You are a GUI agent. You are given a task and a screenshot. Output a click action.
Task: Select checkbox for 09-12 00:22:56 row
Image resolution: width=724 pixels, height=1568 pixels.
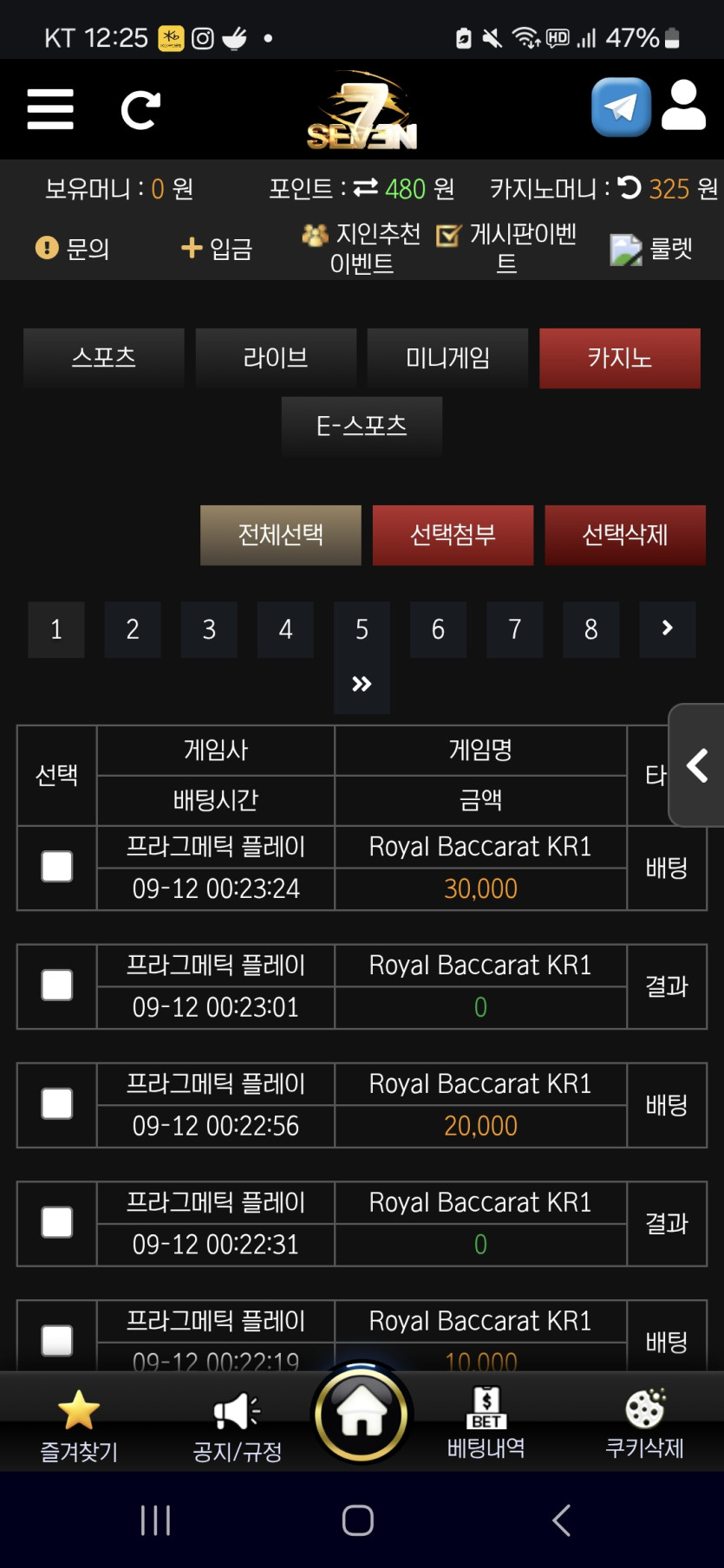[x=57, y=1103]
